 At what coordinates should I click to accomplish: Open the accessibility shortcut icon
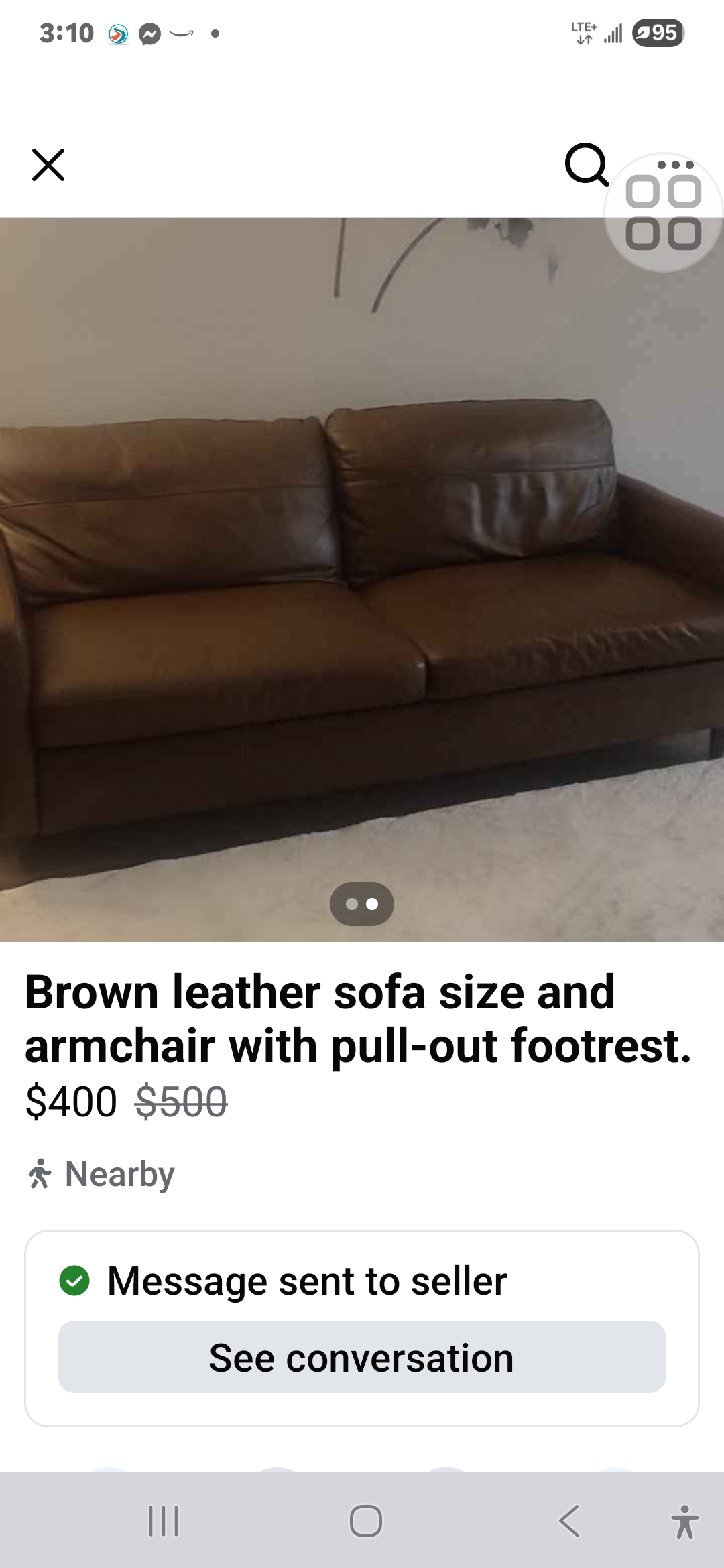684,1520
